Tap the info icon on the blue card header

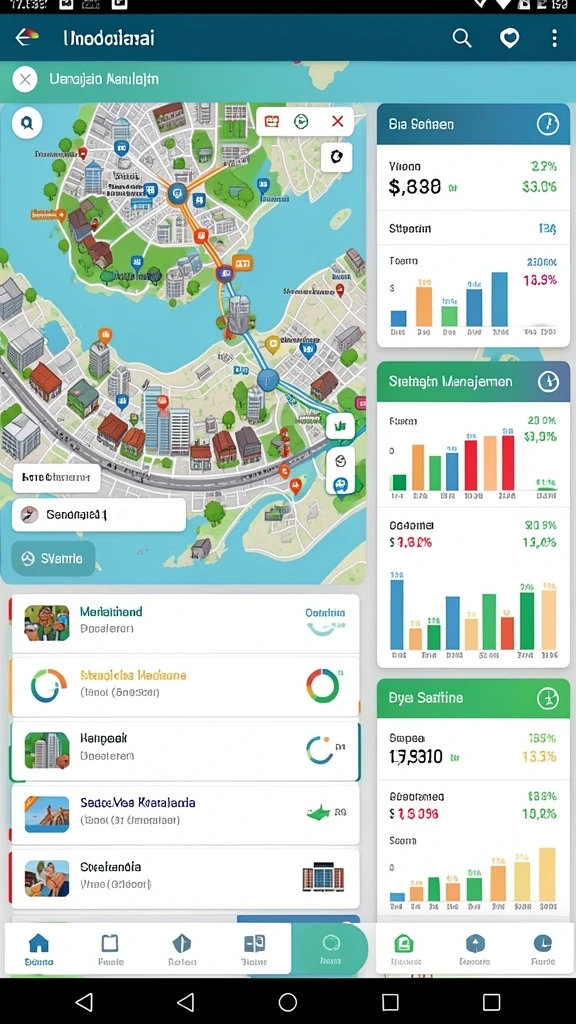coord(547,123)
